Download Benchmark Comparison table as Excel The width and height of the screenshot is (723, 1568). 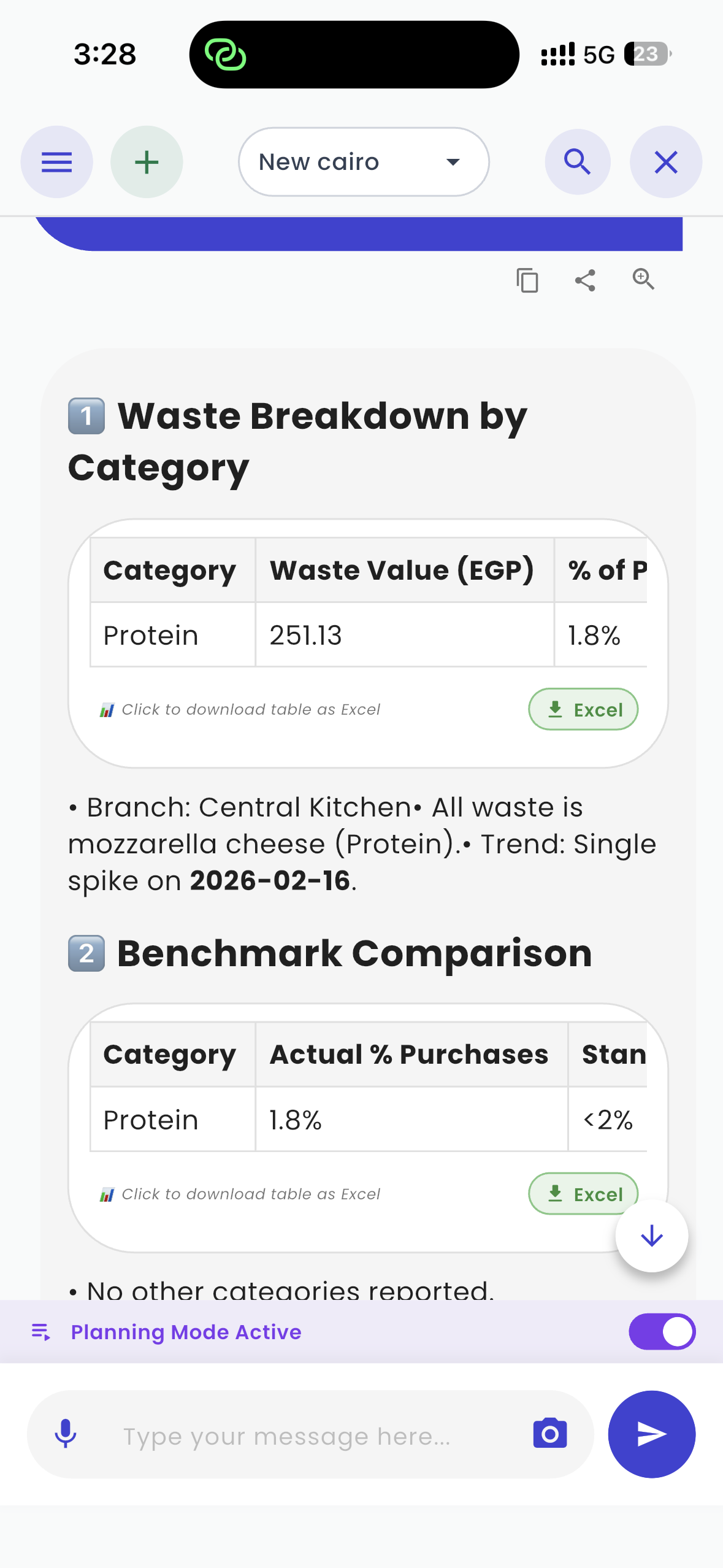point(583,1193)
